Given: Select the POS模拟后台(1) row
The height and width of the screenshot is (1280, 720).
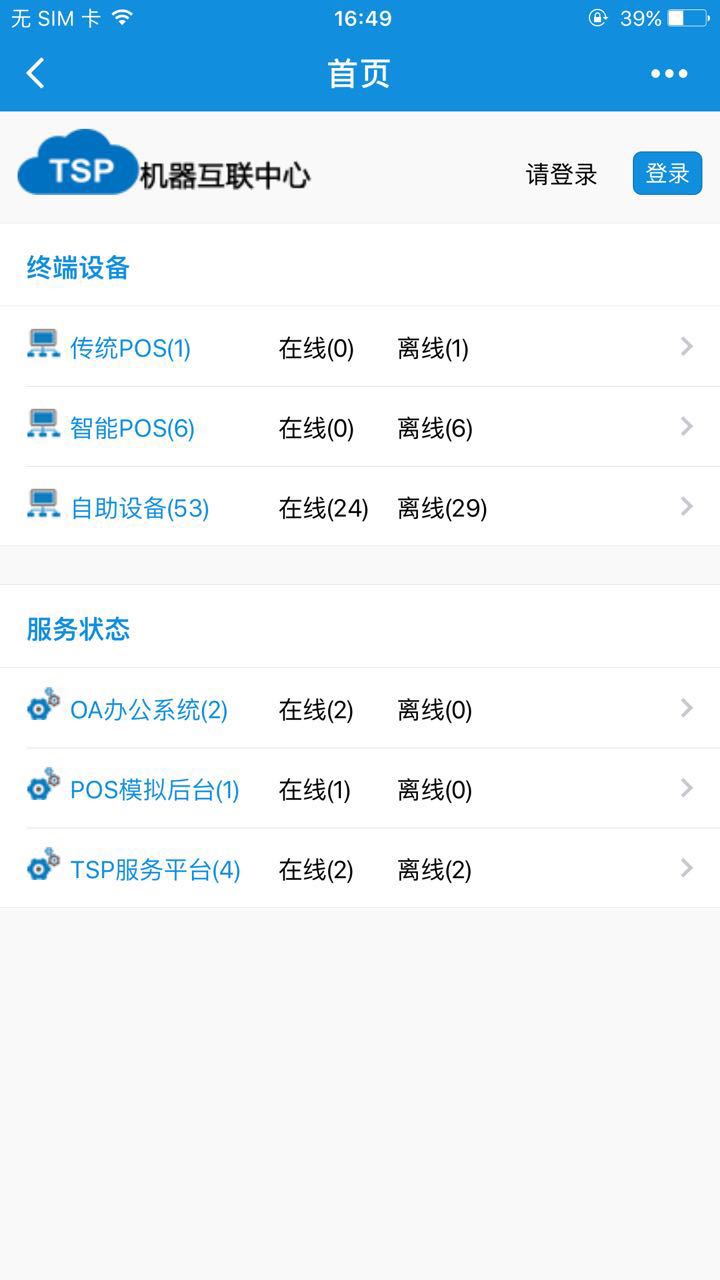Looking at the screenshot, I should pos(154,790).
